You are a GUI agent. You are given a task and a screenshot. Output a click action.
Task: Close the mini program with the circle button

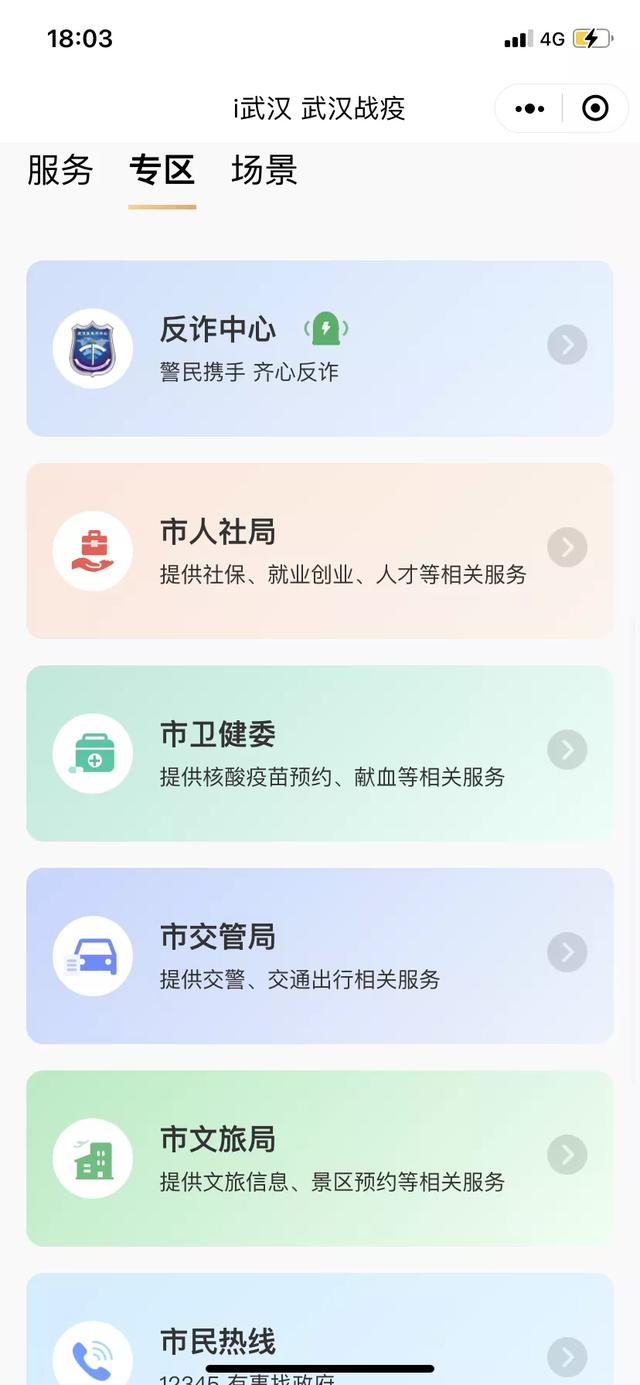coord(595,108)
